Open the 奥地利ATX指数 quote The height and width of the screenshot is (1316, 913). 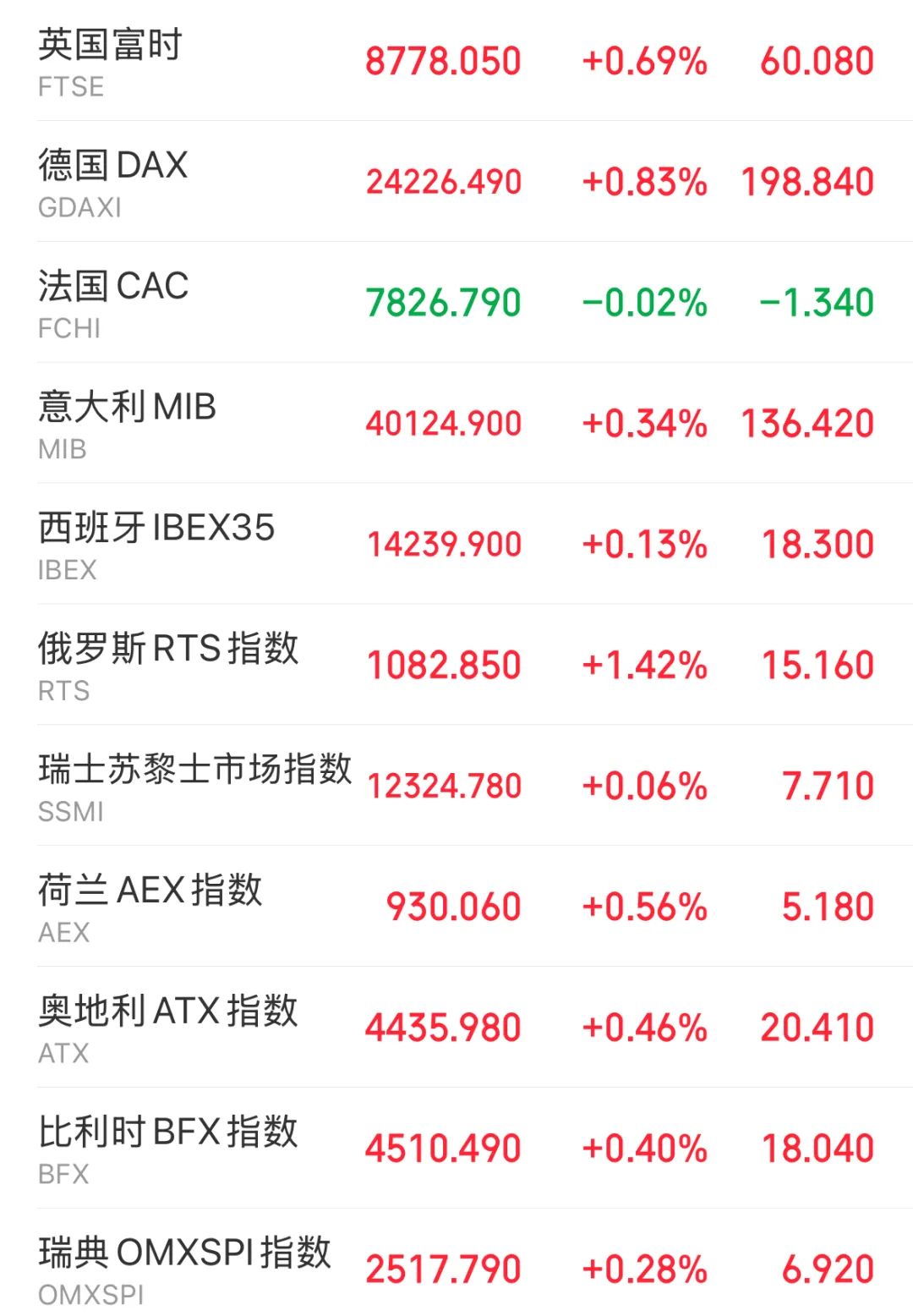coord(456,1028)
